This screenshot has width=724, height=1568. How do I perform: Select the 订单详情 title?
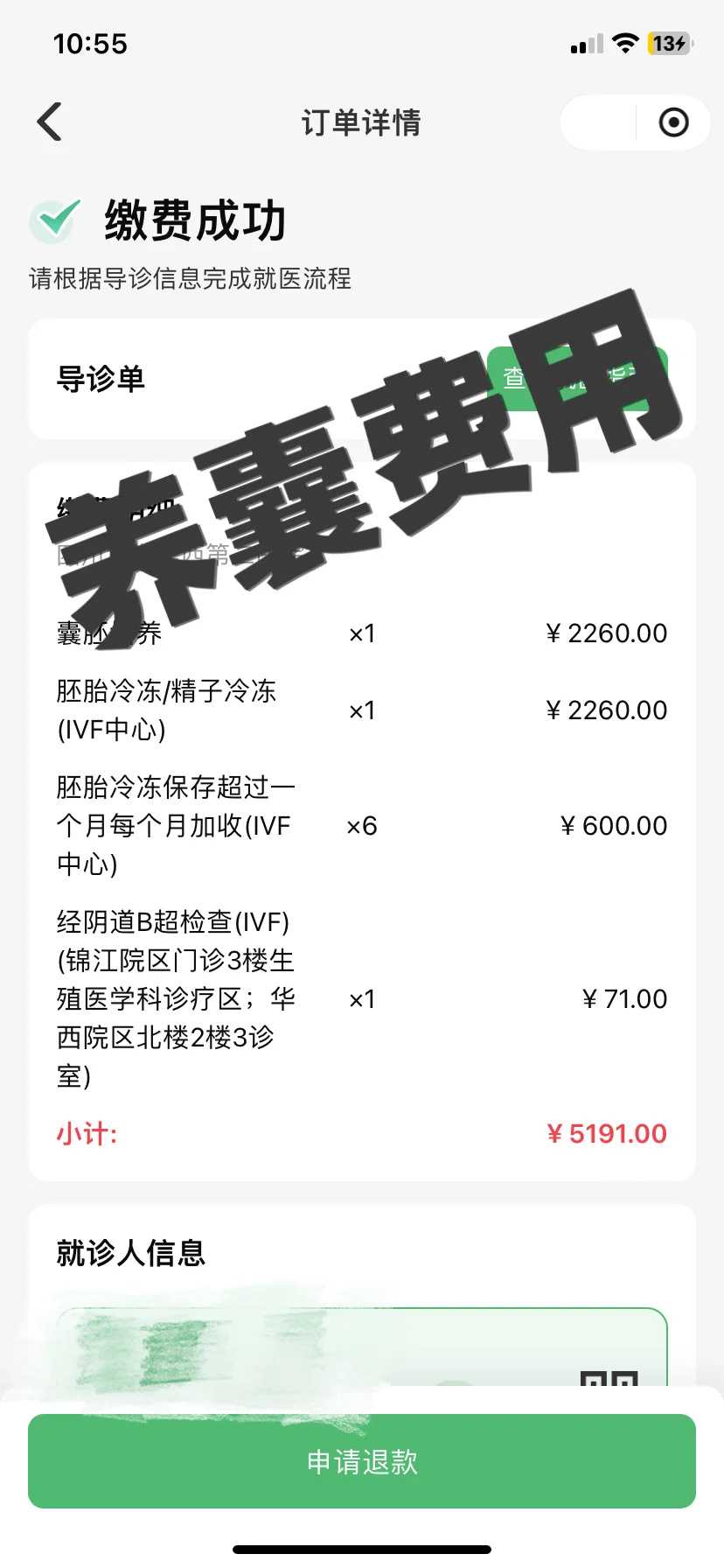pos(362,123)
